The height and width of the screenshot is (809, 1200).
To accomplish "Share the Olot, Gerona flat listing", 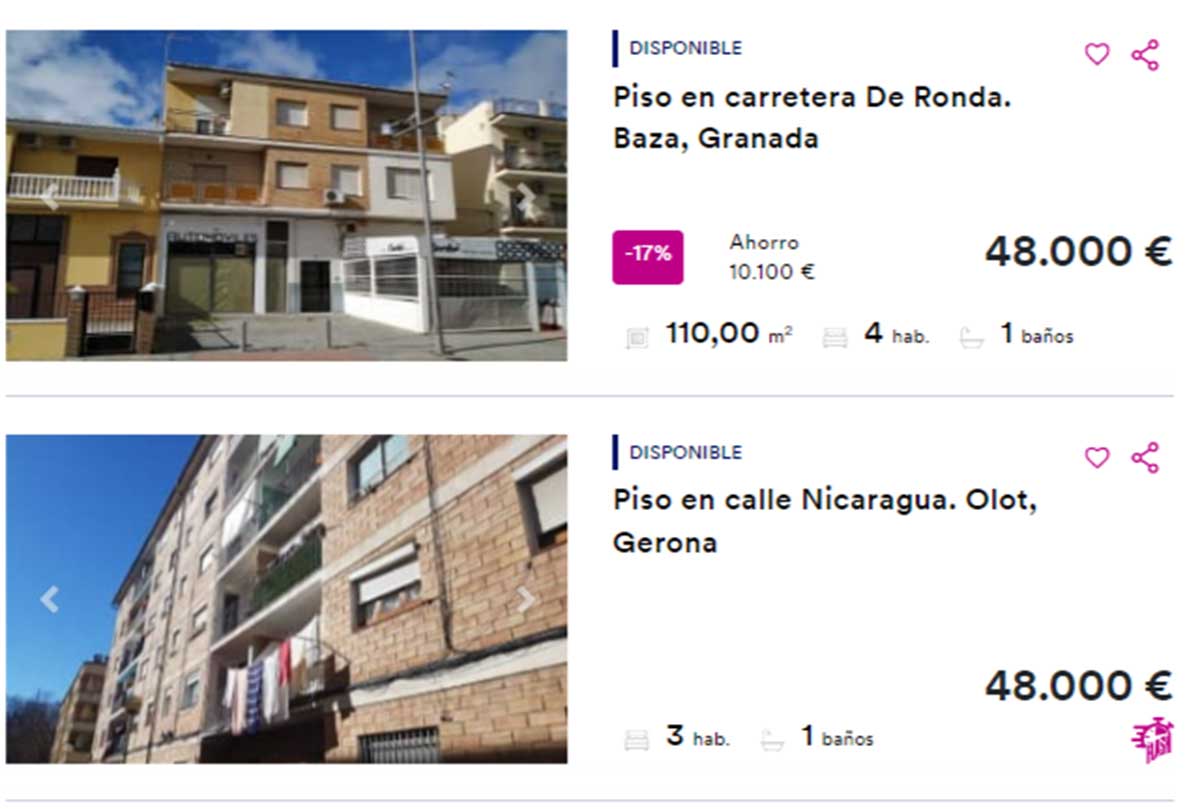I will point(1145,458).
